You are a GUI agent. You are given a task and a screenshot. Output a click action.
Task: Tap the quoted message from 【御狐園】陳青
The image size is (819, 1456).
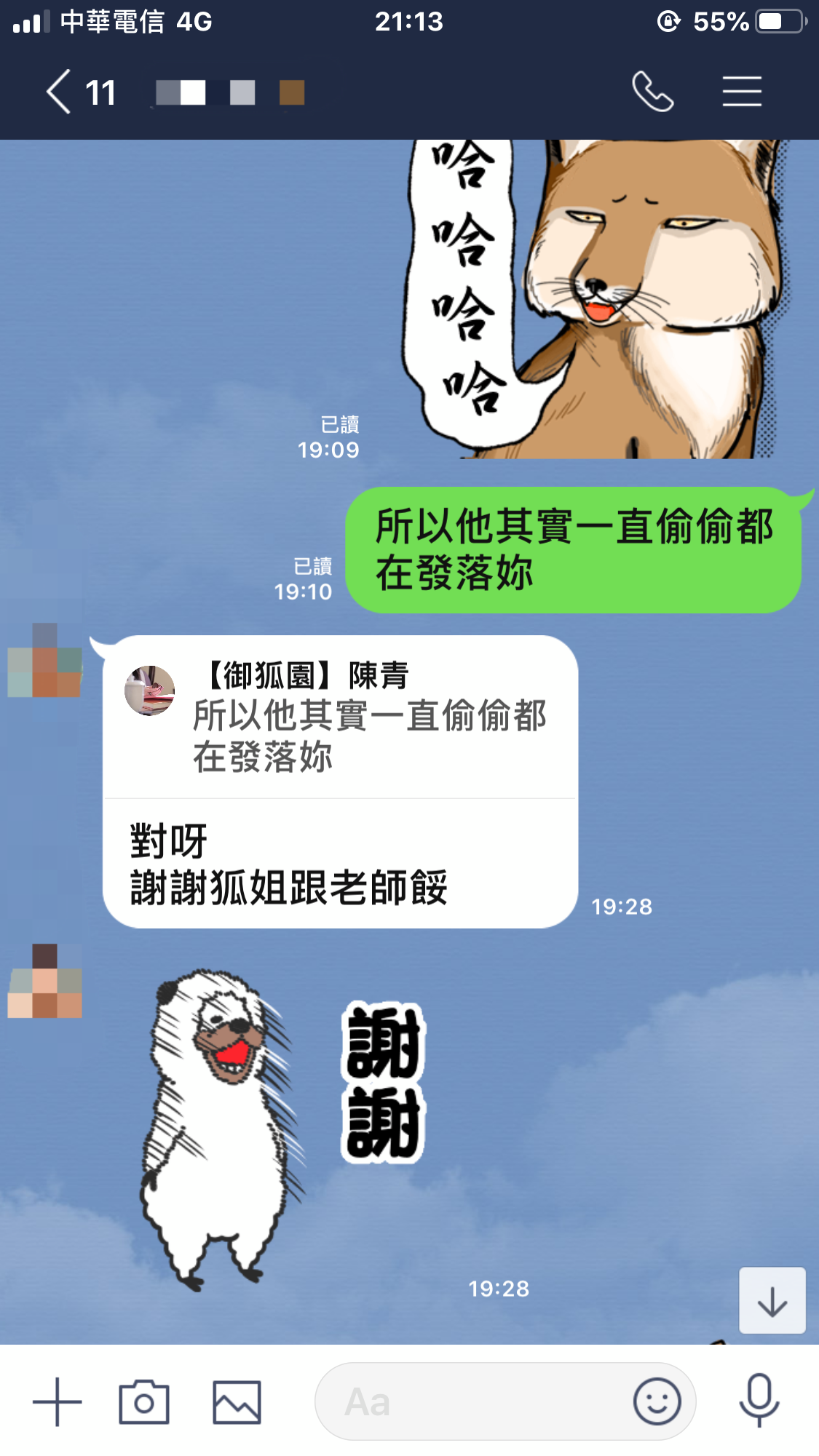[x=340, y=718]
